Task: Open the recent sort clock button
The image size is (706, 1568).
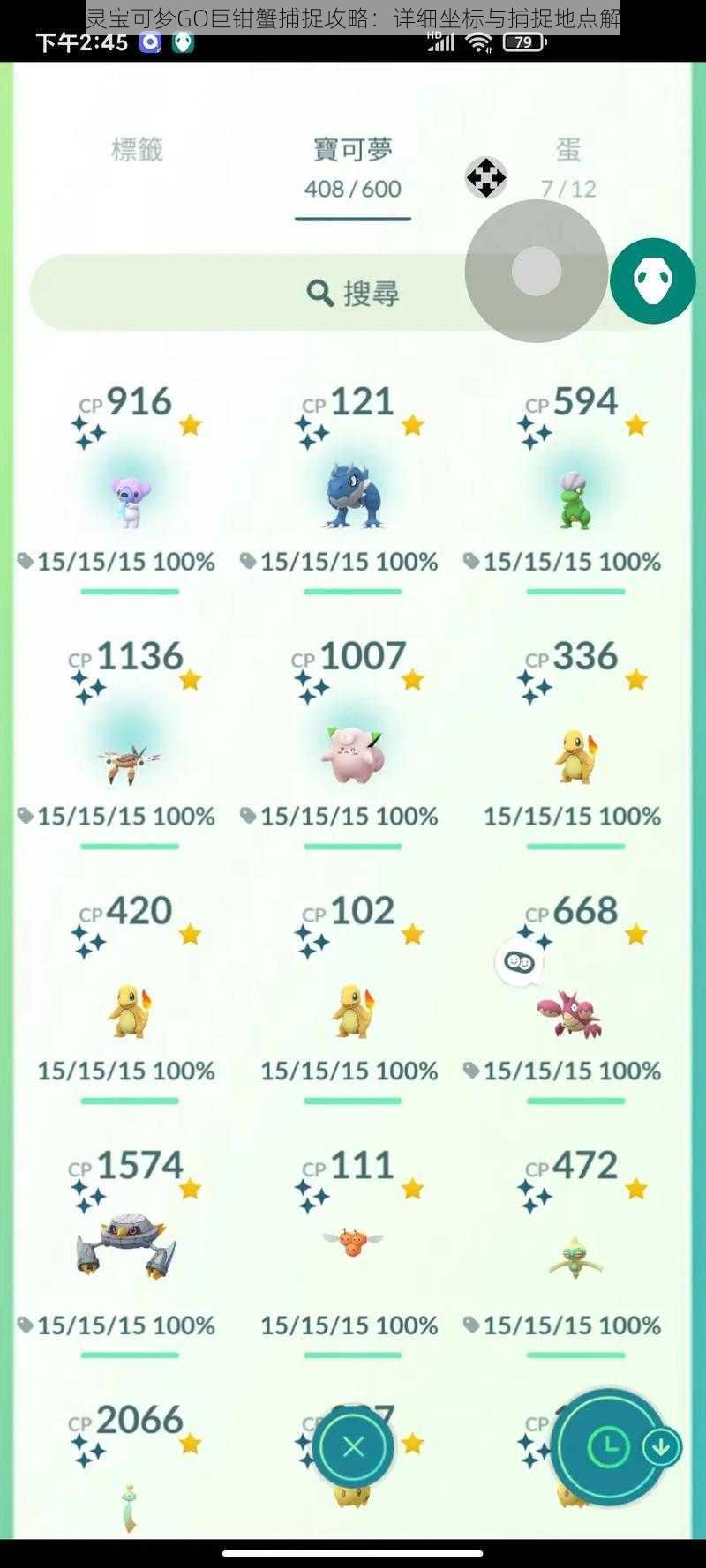Action: tap(607, 1446)
